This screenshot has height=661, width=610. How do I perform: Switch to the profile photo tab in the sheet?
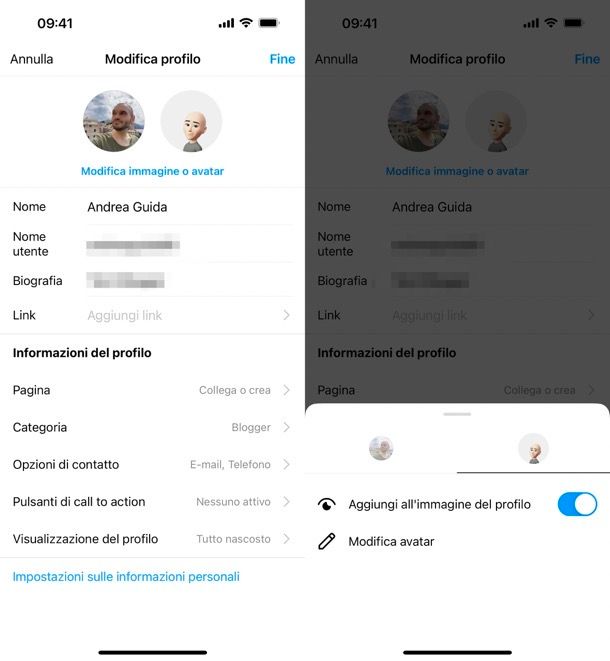click(381, 449)
